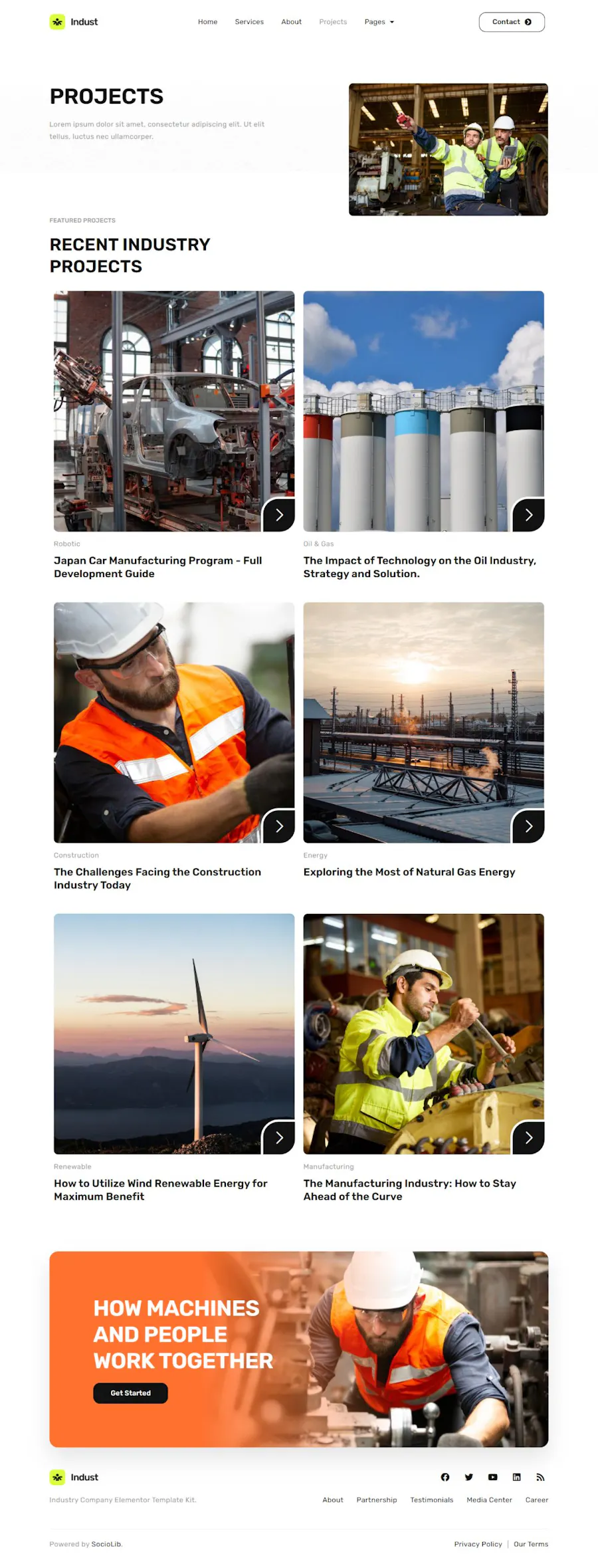Image resolution: width=598 pixels, height=1568 pixels.
Task: Open the LinkedIn social icon
Action: [x=516, y=1477]
